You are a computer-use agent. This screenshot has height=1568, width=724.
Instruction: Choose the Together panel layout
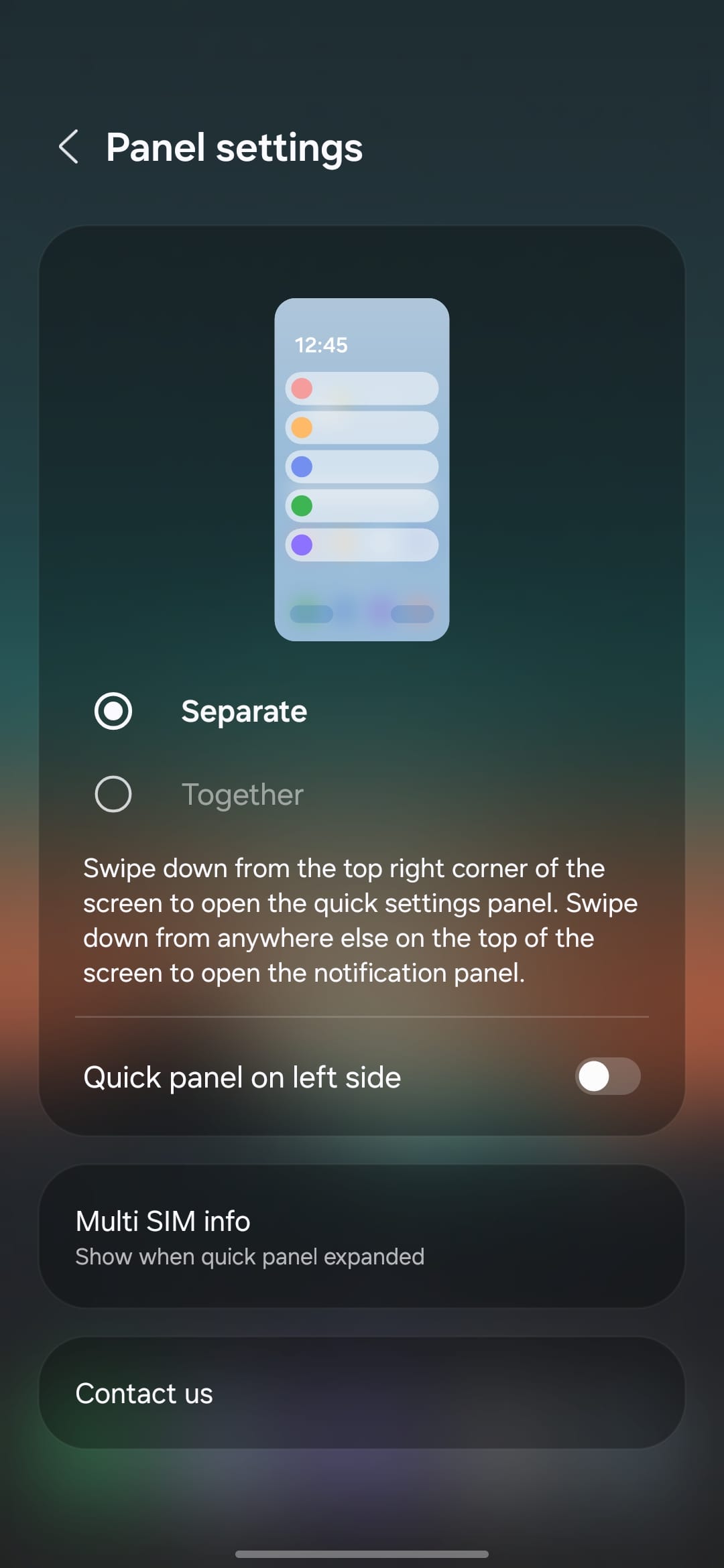113,794
